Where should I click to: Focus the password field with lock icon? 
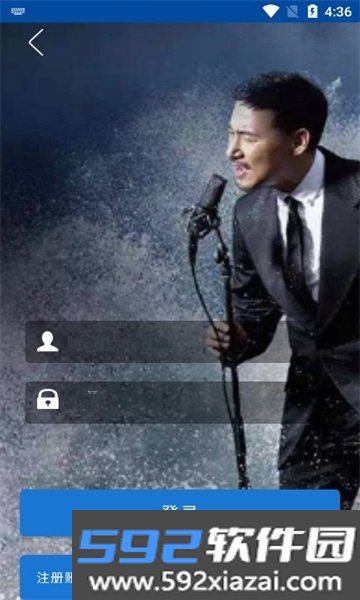[156, 402]
